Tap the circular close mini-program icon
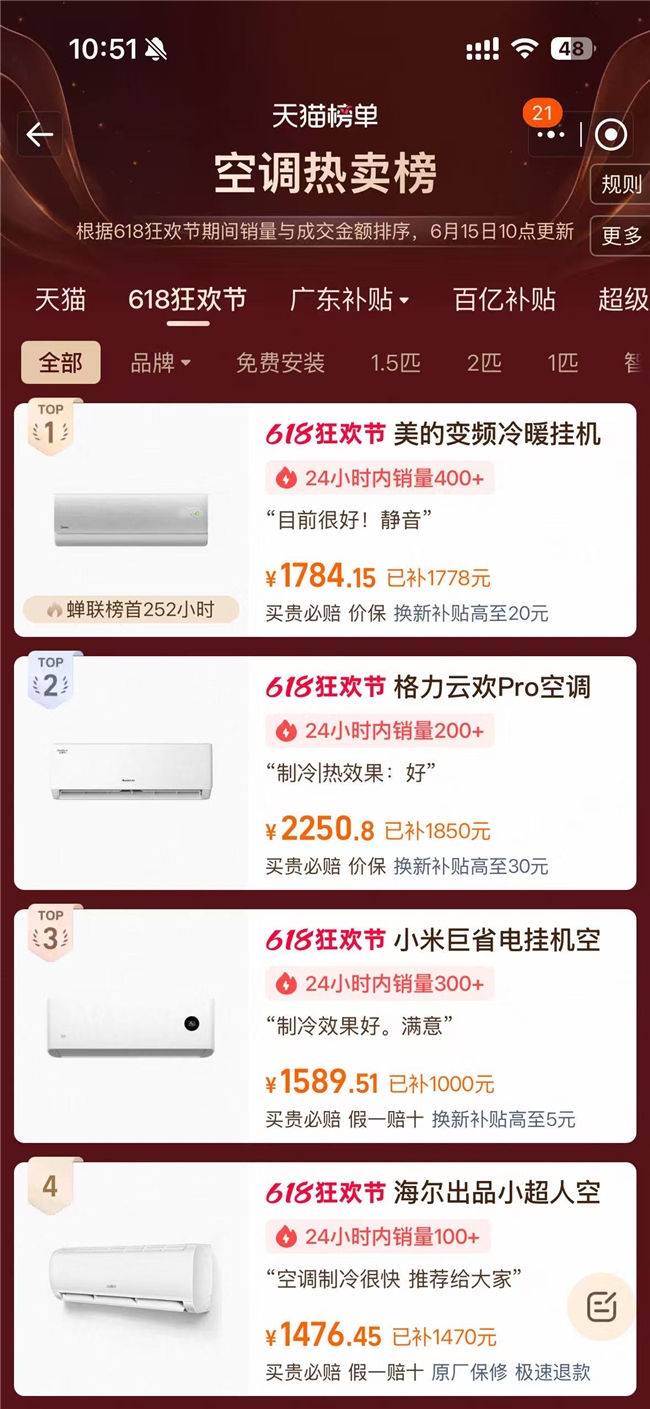Image resolution: width=650 pixels, height=1409 pixels. pyautogui.click(x=611, y=134)
